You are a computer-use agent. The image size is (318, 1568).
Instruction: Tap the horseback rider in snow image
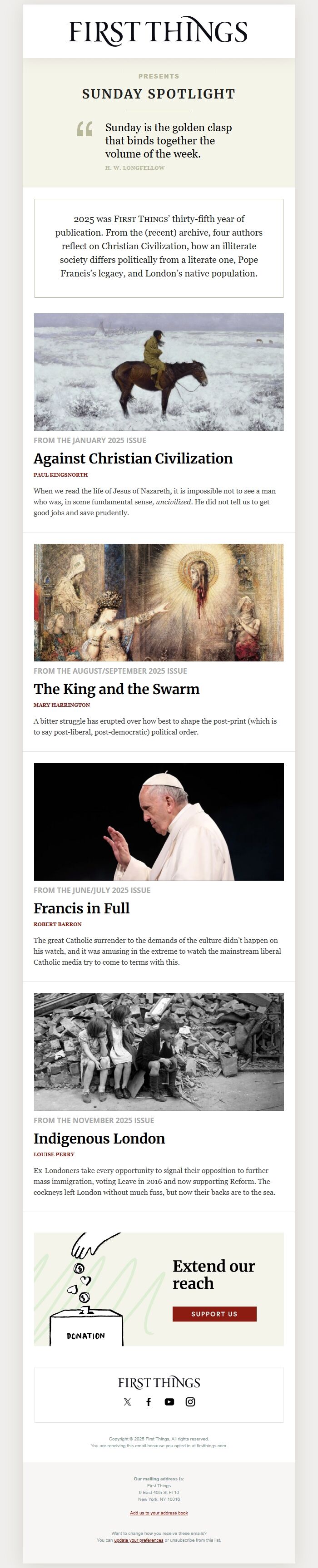tap(159, 372)
